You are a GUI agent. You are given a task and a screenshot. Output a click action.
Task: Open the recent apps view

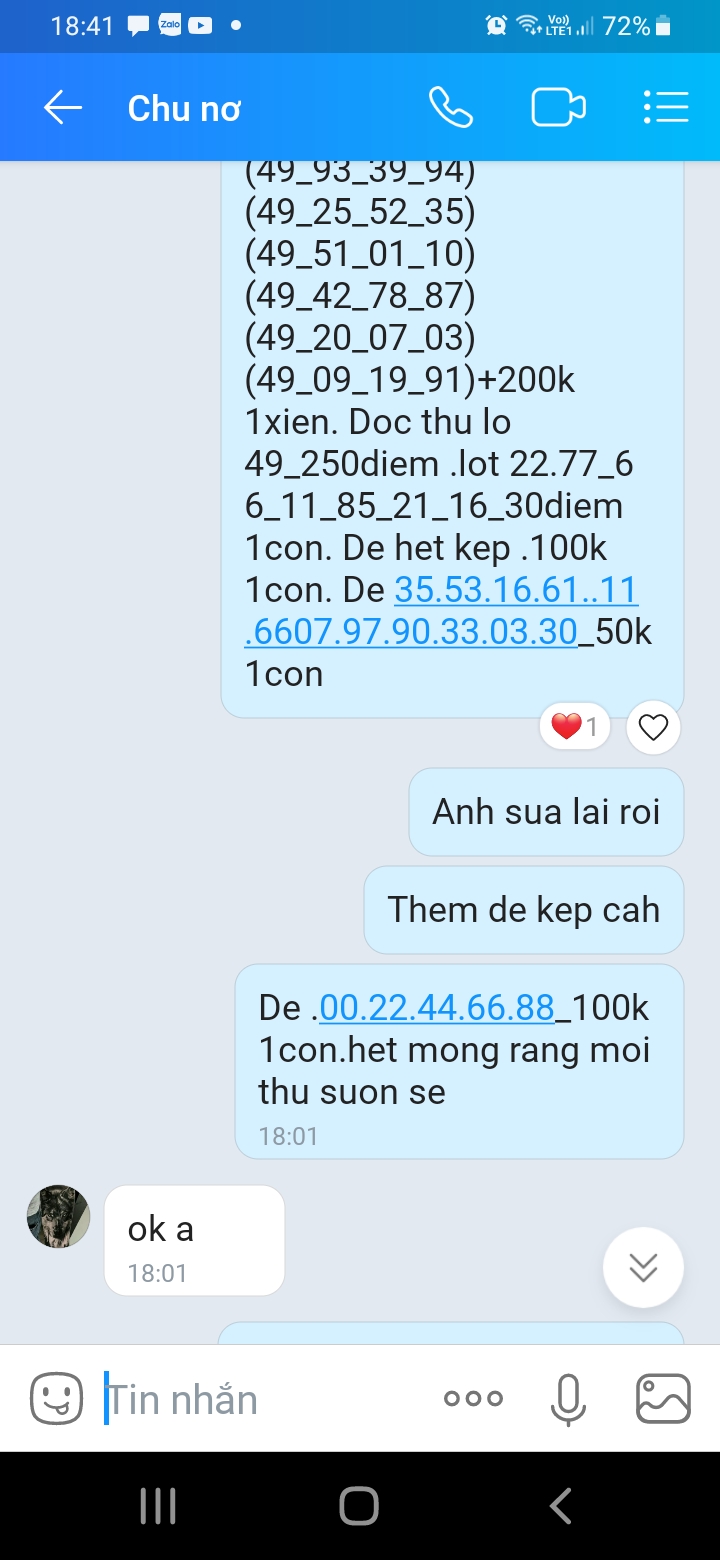point(158,1506)
